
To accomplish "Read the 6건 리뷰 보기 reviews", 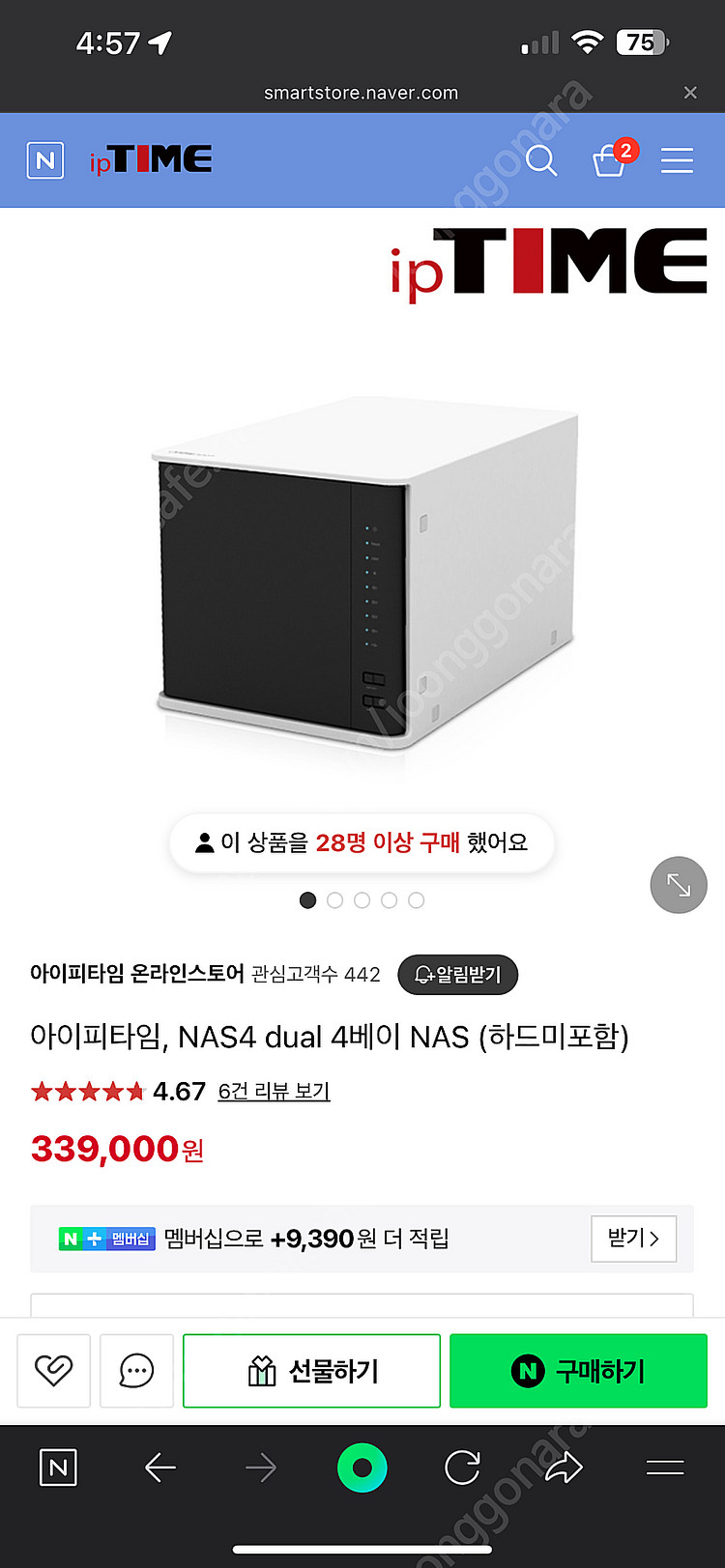I will pyautogui.click(x=274, y=1092).
